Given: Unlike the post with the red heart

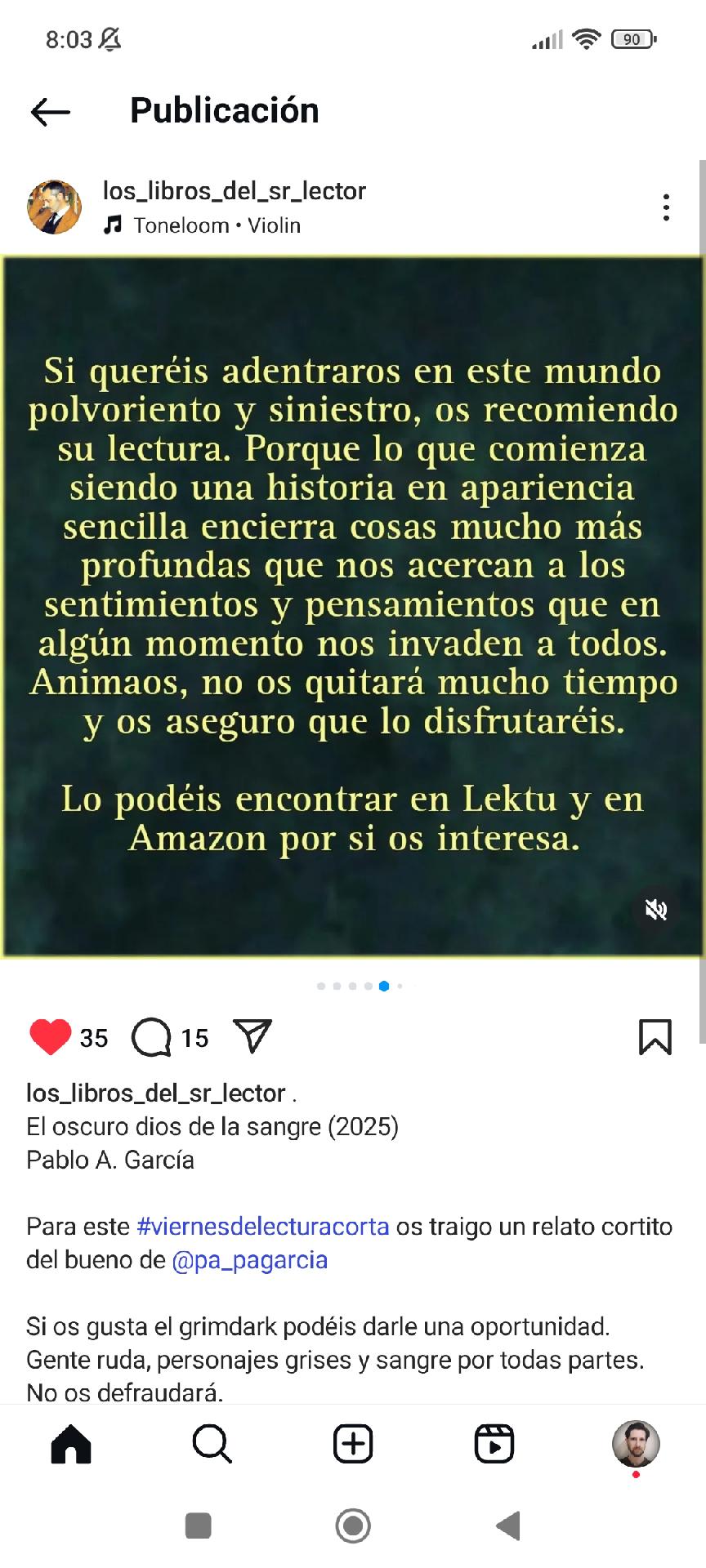Looking at the screenshot, I should click(x=50, y=1037).
